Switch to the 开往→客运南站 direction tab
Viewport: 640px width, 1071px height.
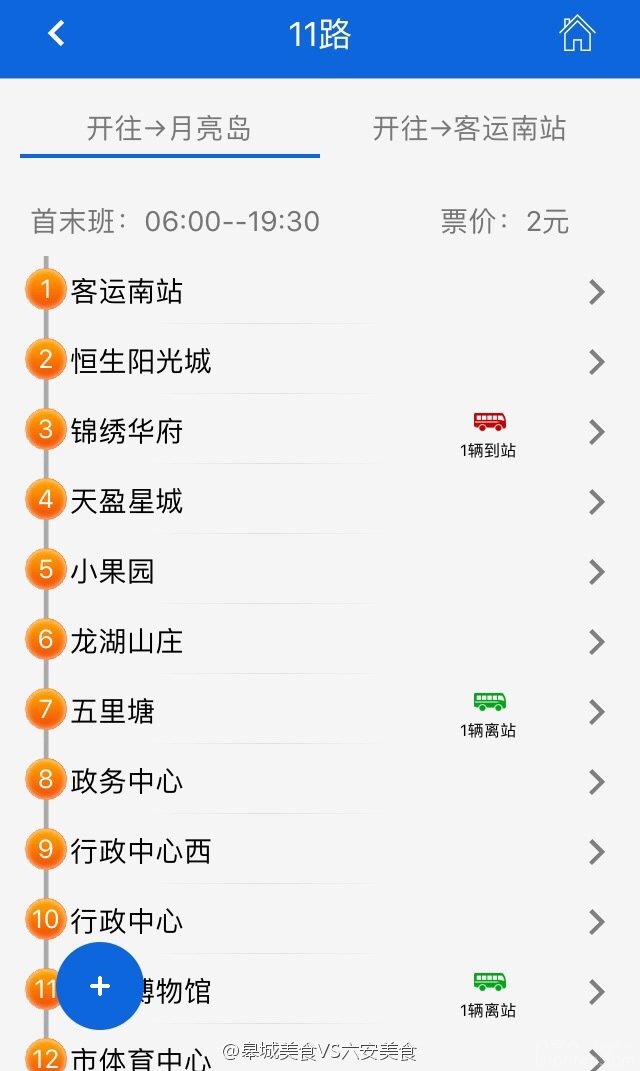coord(469,129)
